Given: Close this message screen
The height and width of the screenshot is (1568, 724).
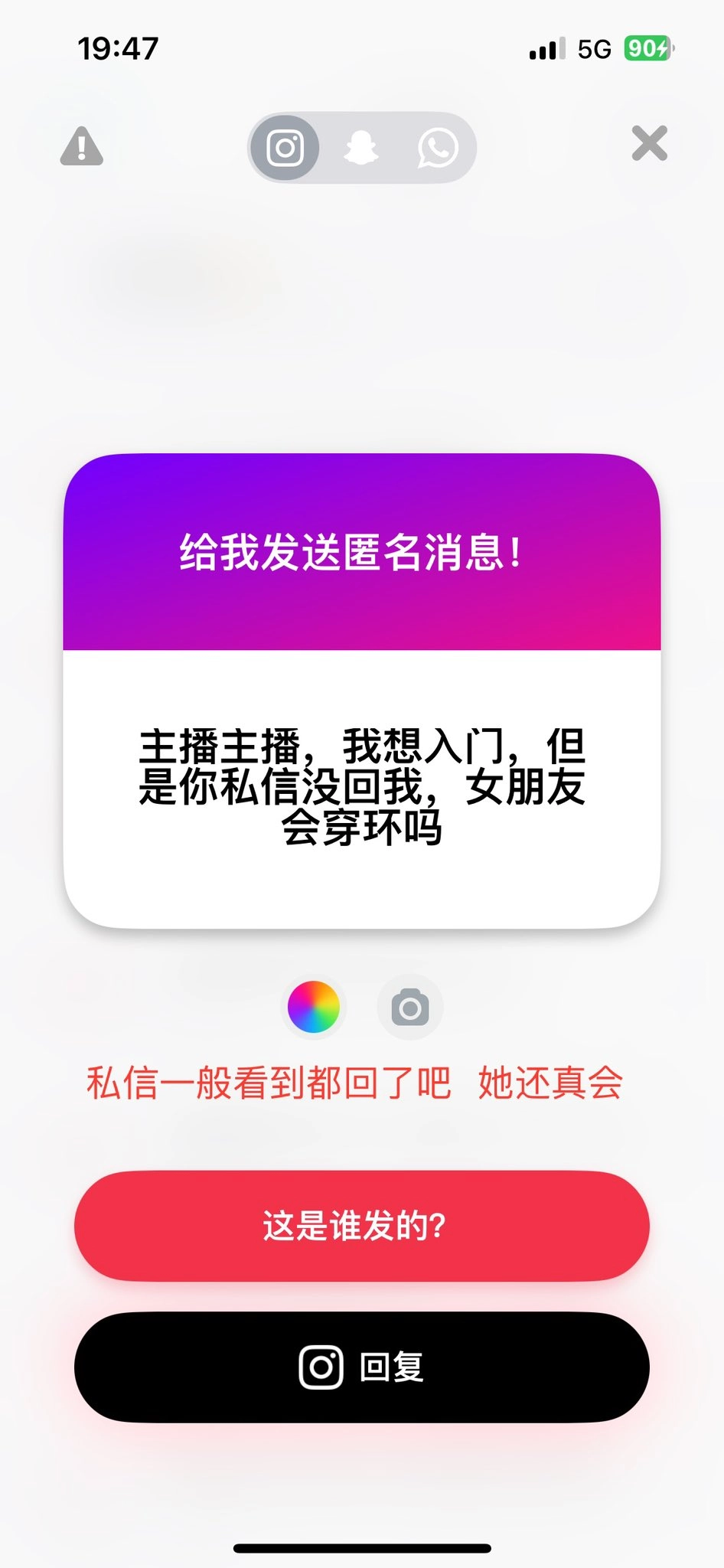Looking at the screenshot, I should 649,144.
